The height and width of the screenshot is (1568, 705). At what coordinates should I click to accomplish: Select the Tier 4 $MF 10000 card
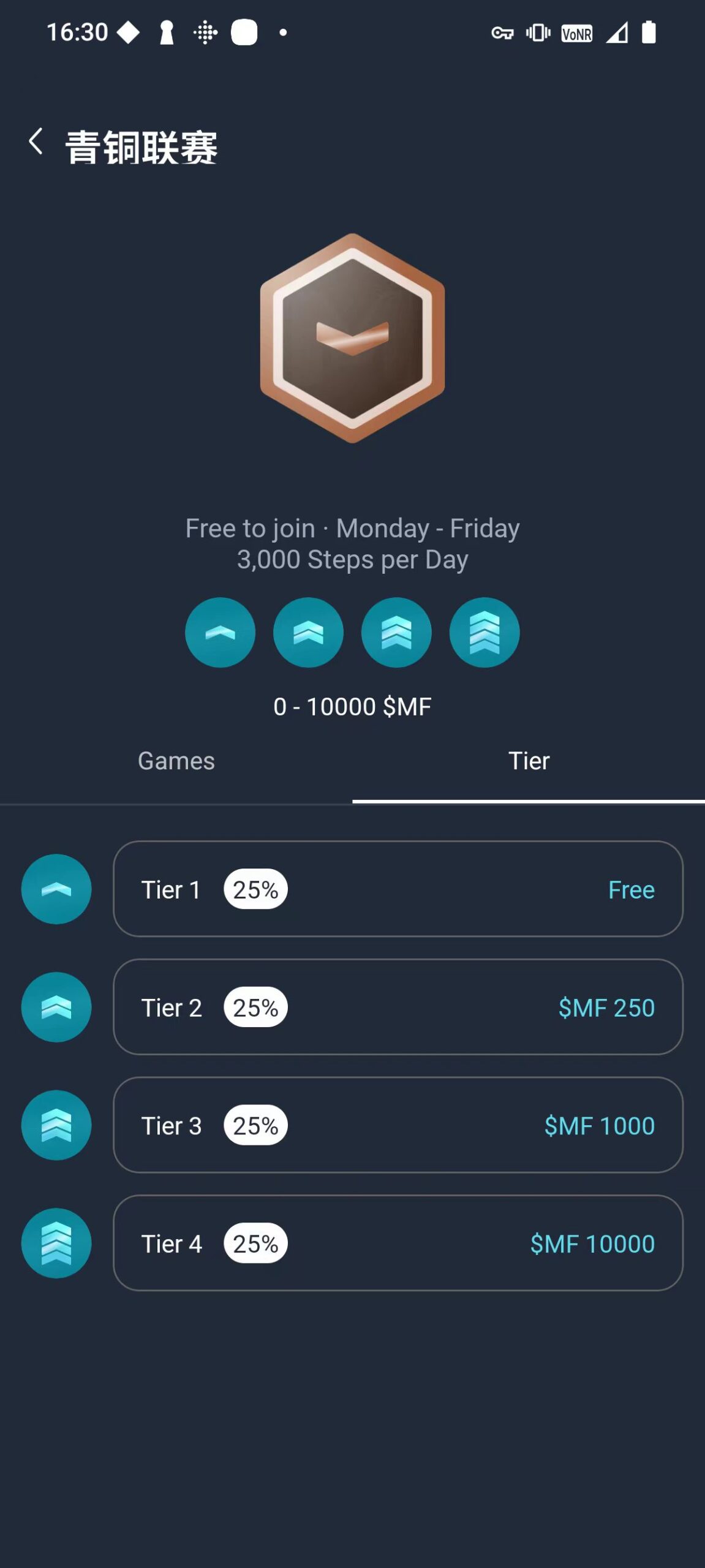tap(398, 1244)
